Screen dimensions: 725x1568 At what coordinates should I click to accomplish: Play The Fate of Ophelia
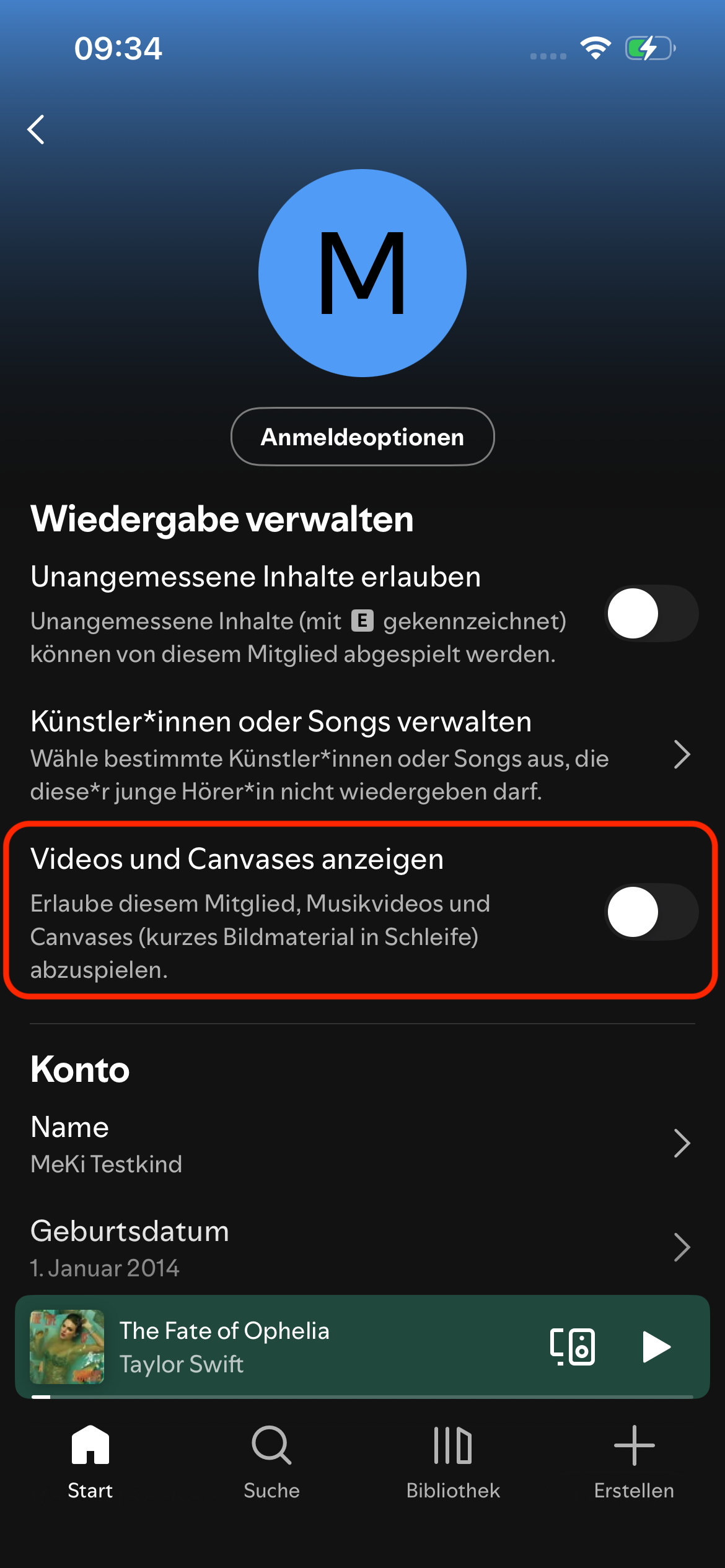[x=656, y=1347]
